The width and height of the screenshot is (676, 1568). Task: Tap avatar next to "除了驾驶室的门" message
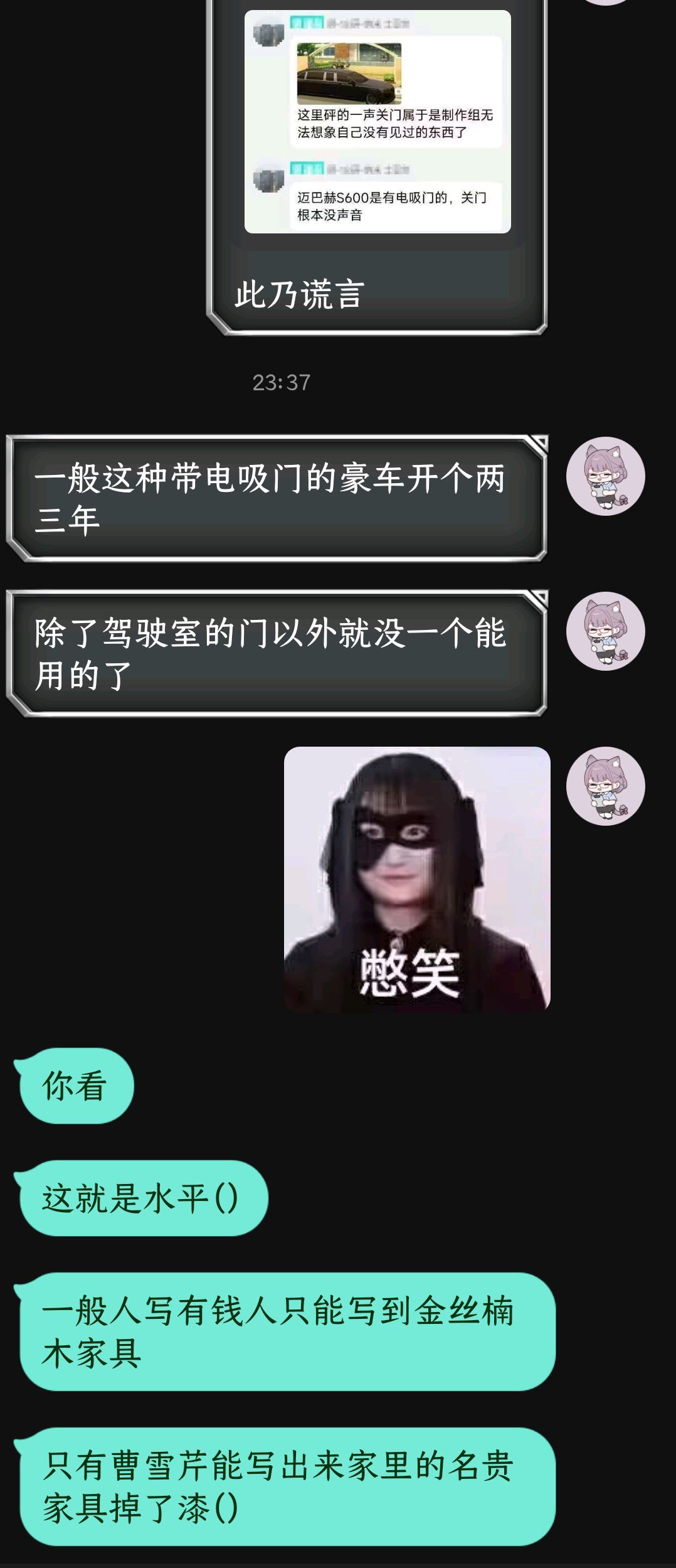605,631
